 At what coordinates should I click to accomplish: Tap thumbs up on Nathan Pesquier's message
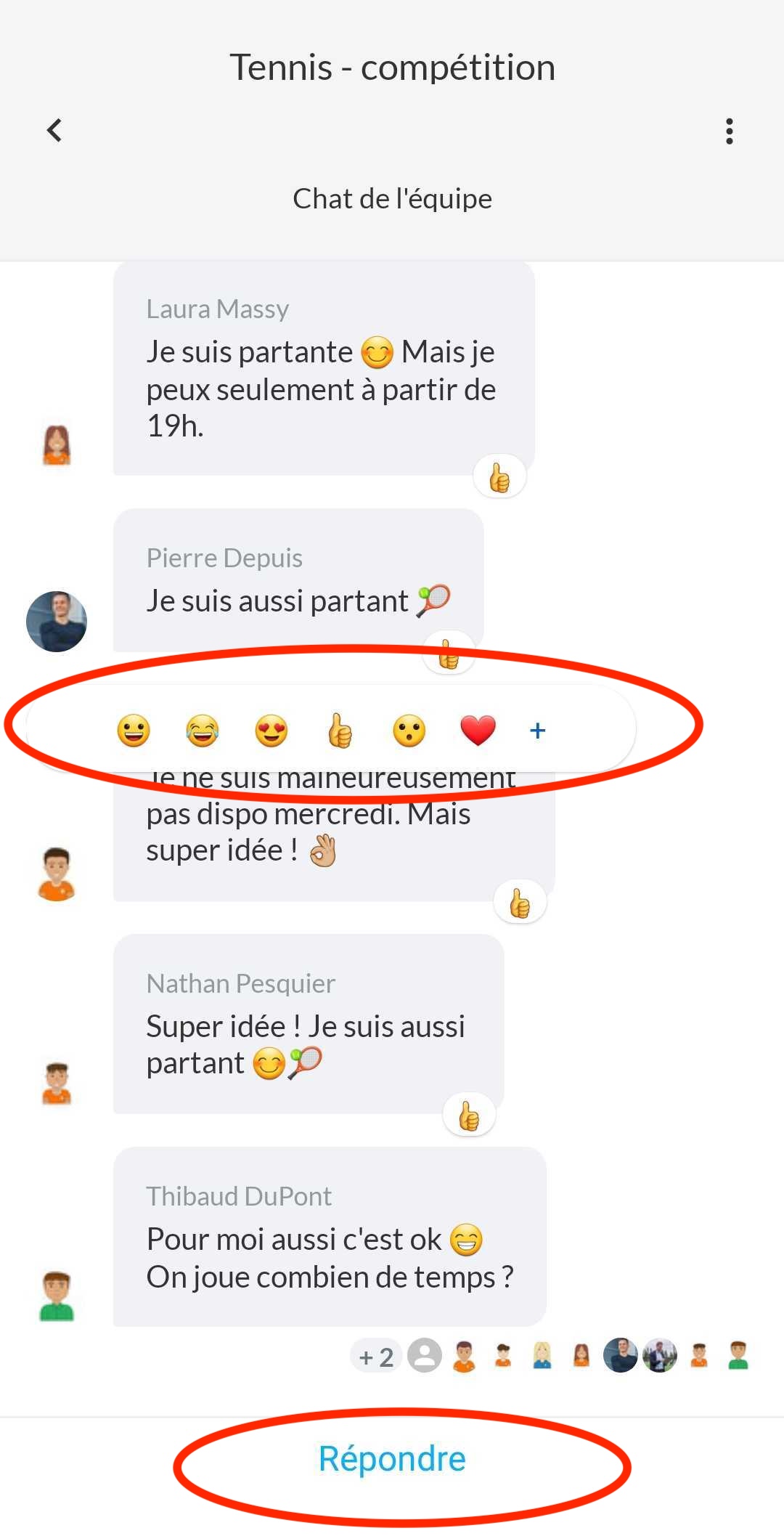click(469, 1116)
